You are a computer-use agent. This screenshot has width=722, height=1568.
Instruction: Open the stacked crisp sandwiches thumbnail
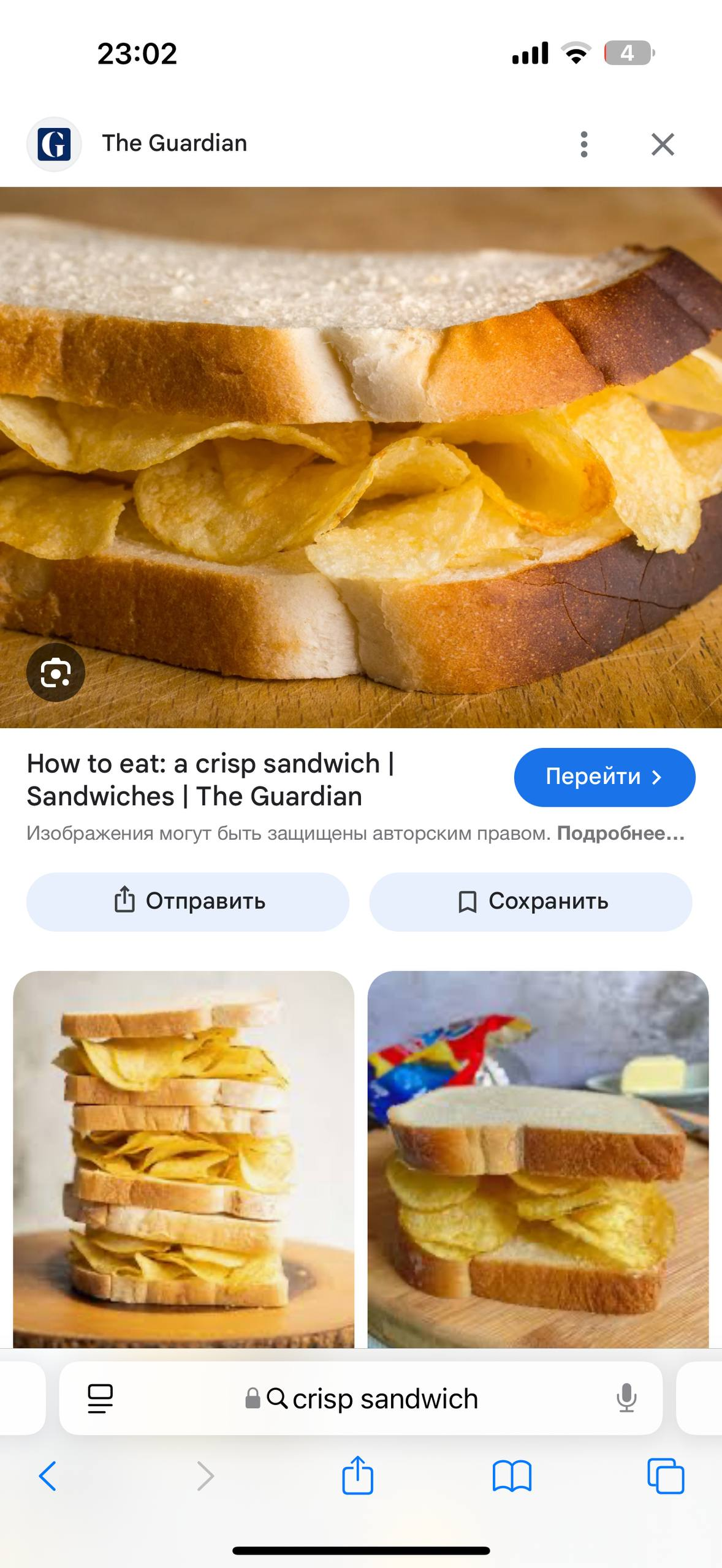[x=184, y=1158]
